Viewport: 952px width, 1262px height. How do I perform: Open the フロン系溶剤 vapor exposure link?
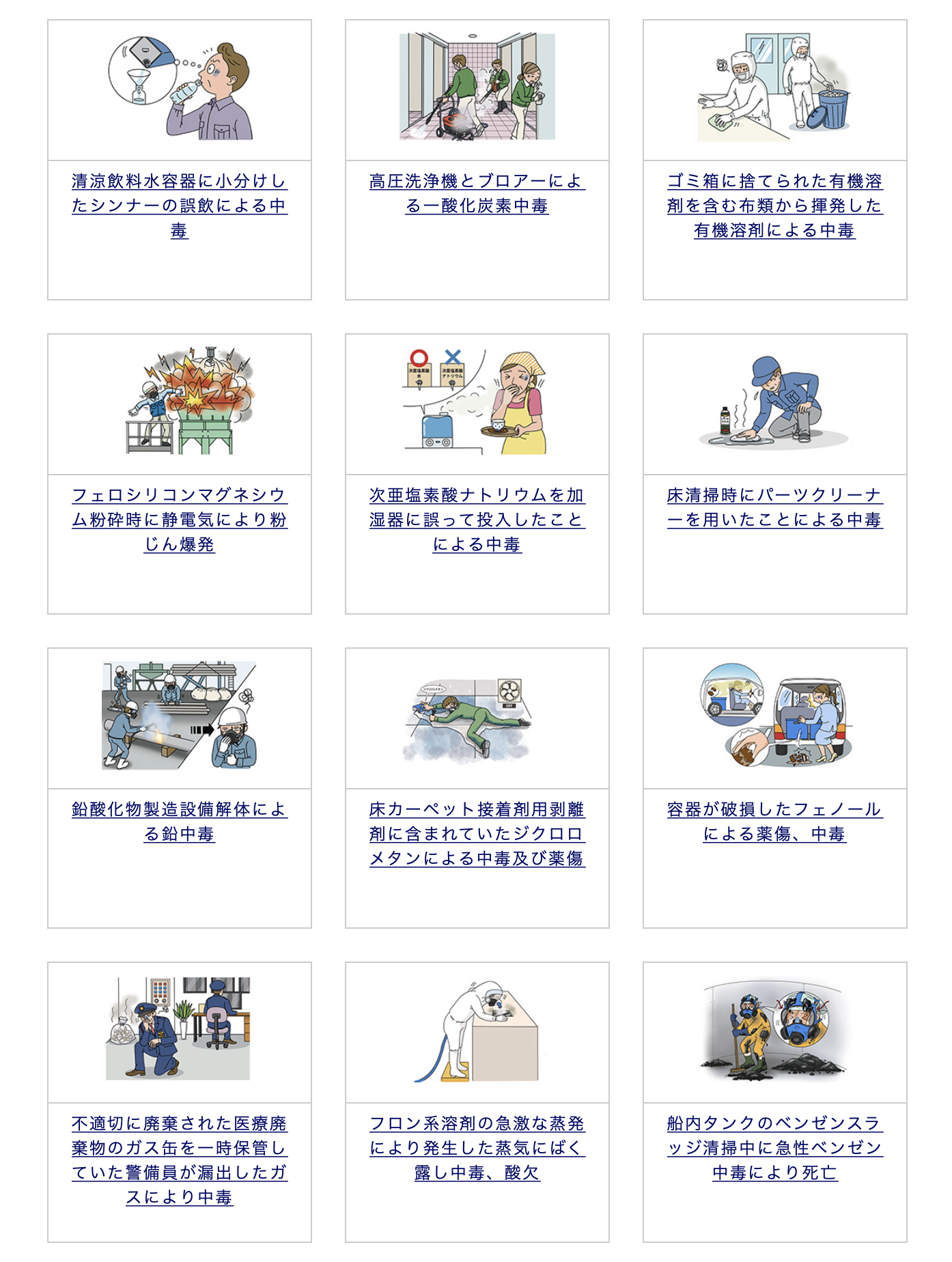point(477,1148)
